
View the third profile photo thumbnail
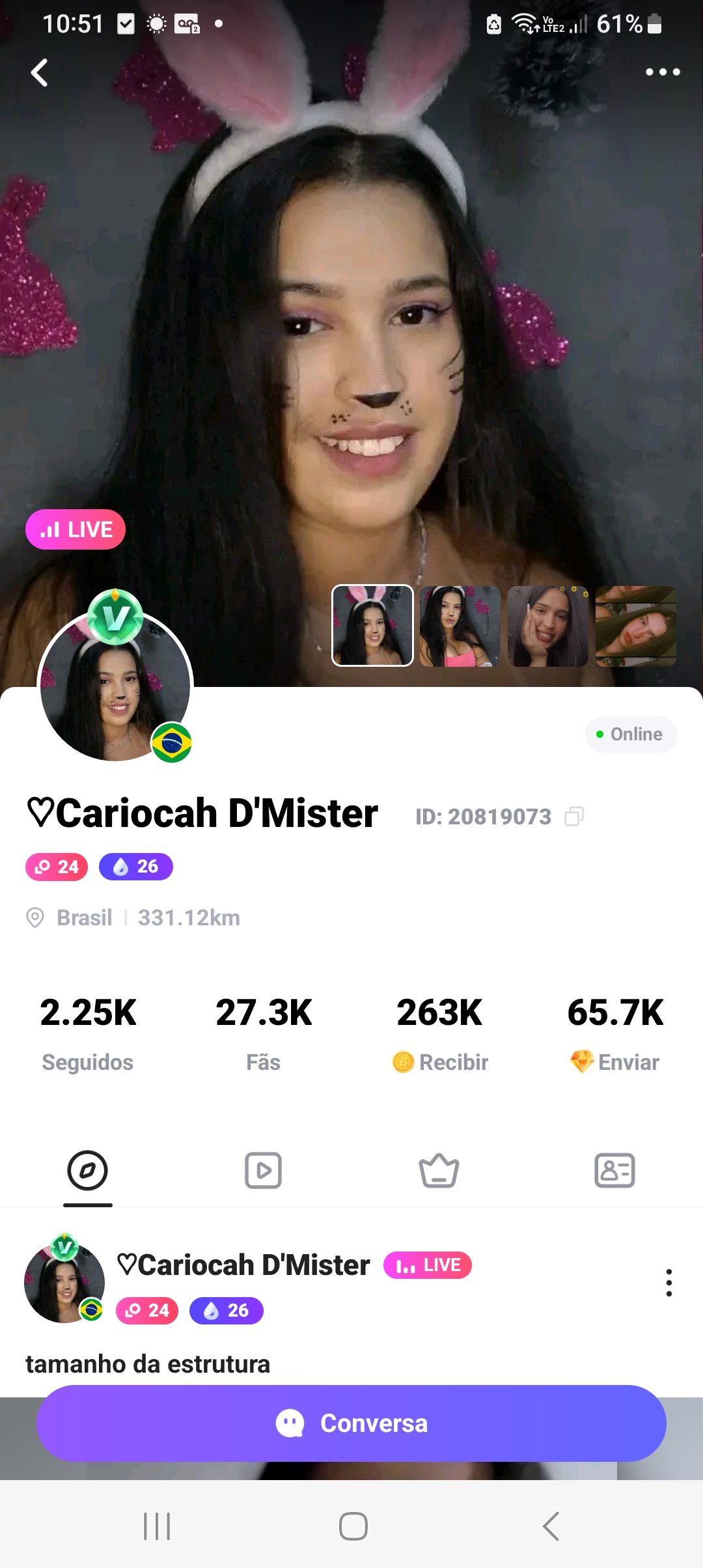pyautogui.click(x=548, y=625)
